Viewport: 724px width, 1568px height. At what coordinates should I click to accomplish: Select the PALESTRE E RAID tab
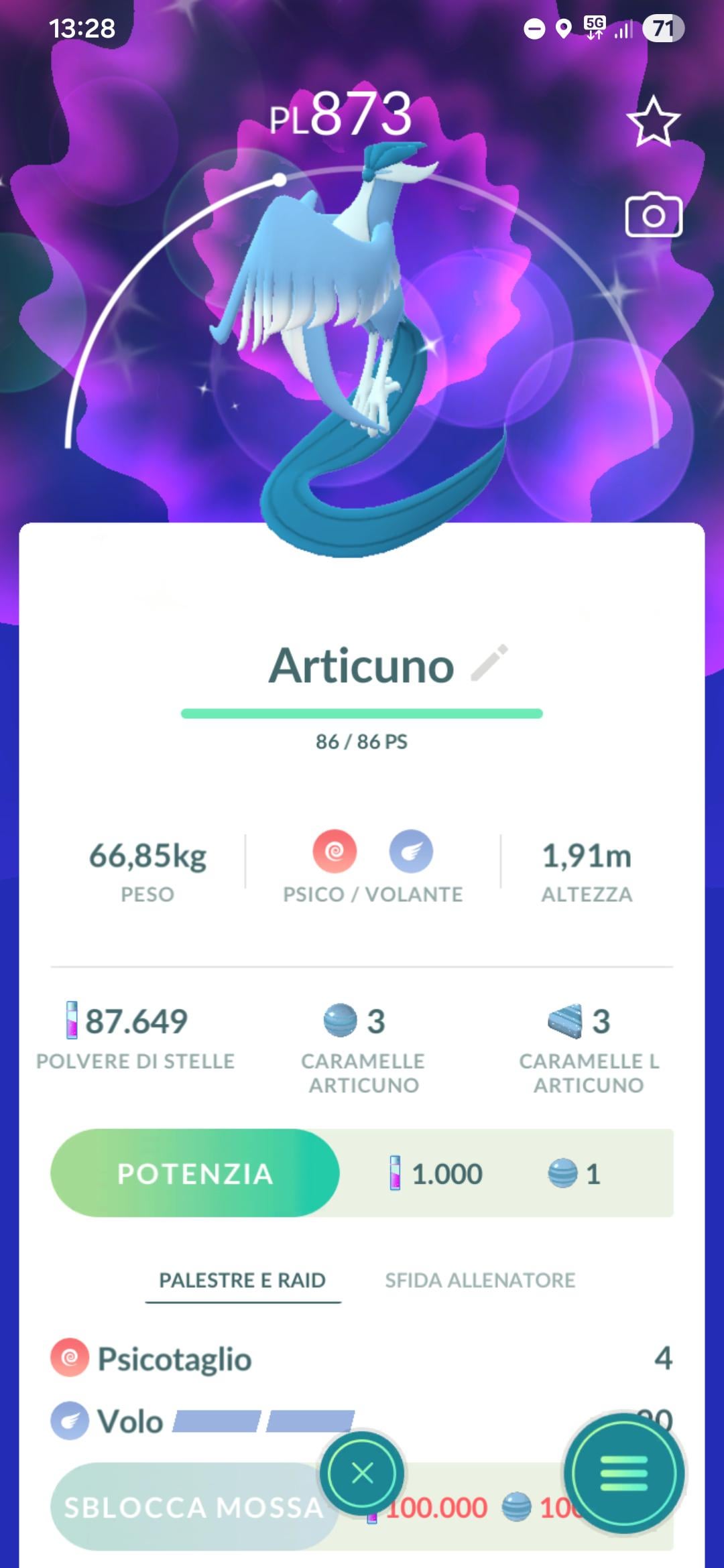242,1281
